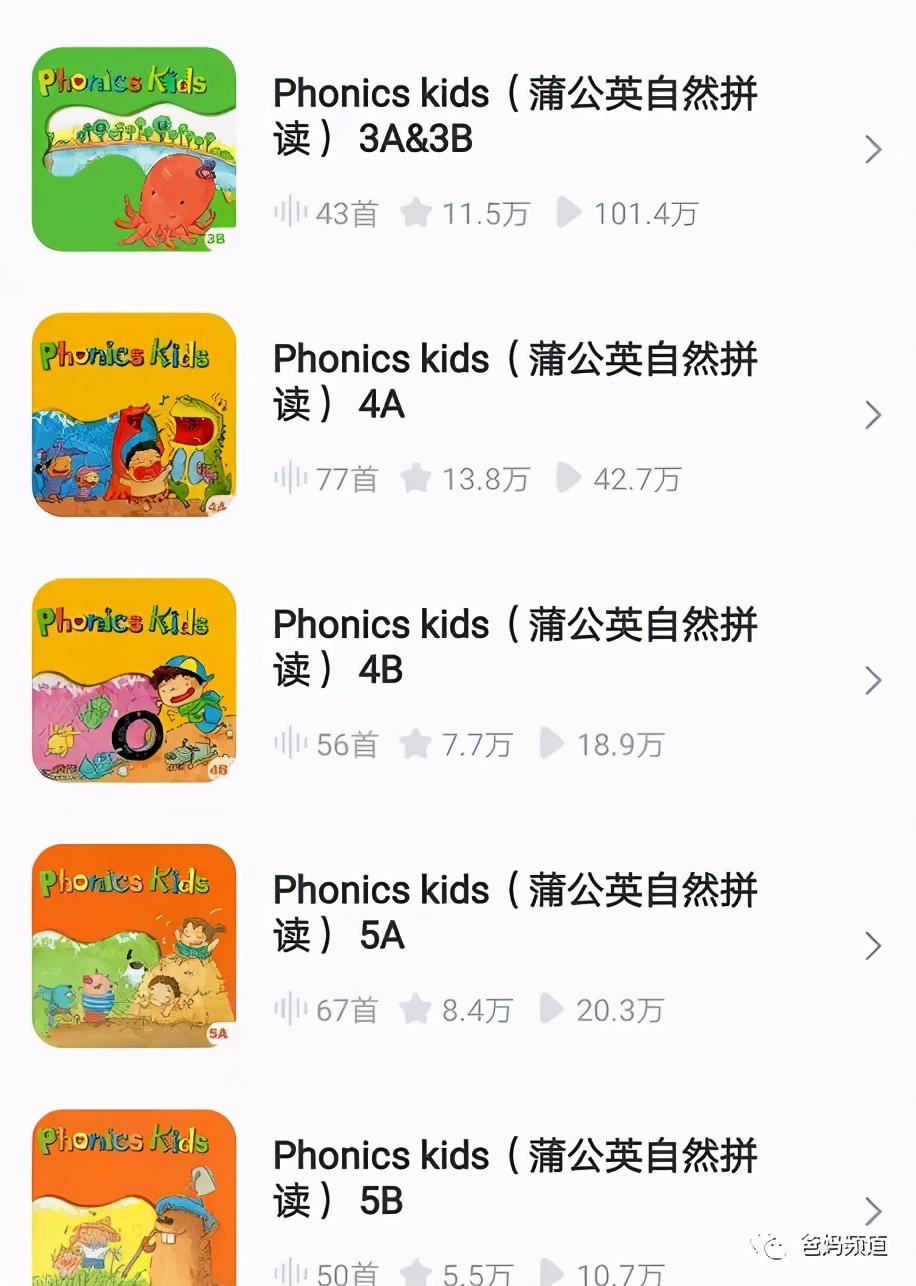
Task: Click the track count icon on album 3A&3B
Action: [289, 213]
